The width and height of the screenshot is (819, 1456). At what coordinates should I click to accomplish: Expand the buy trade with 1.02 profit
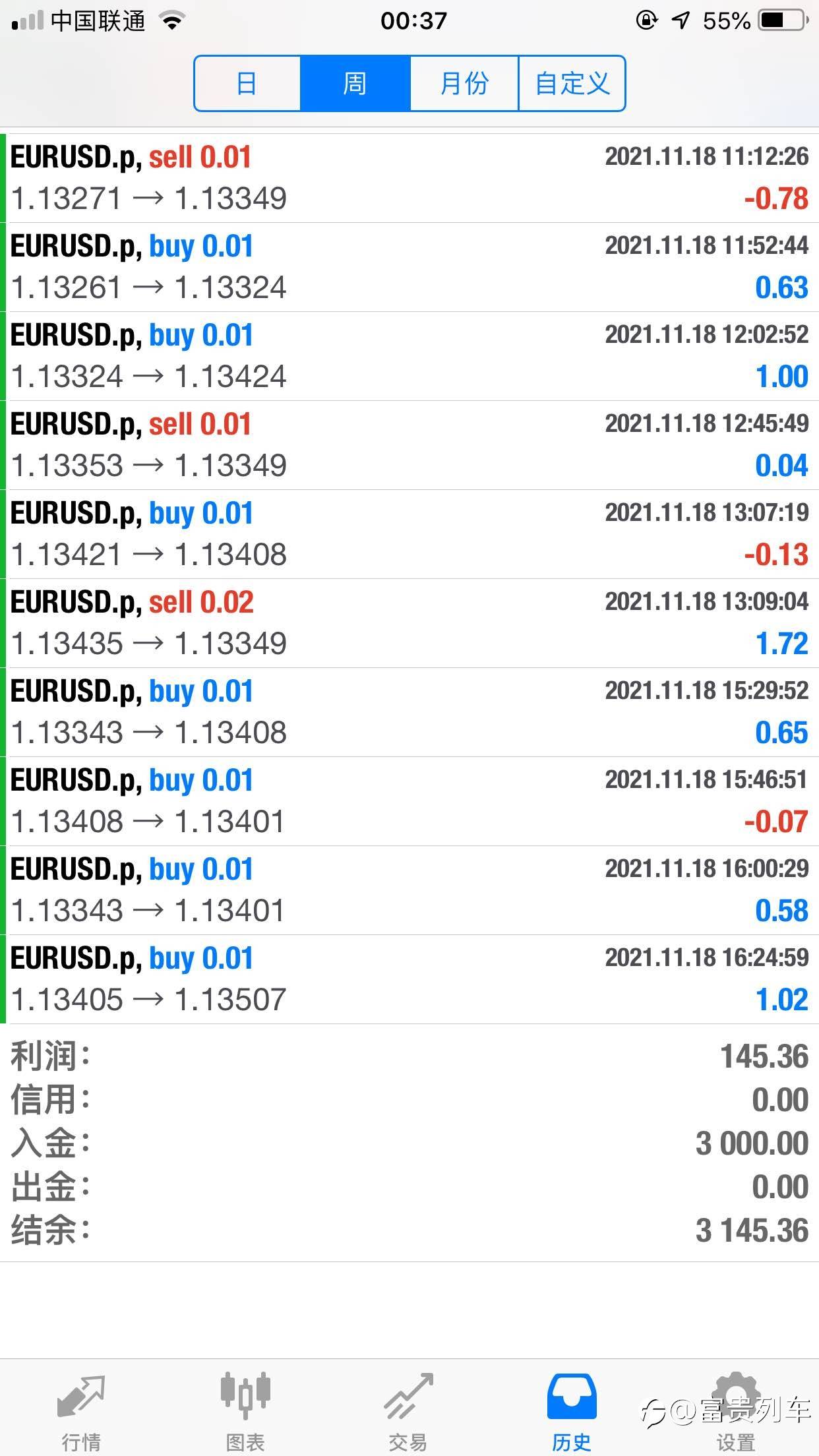(x=409, y=979)
